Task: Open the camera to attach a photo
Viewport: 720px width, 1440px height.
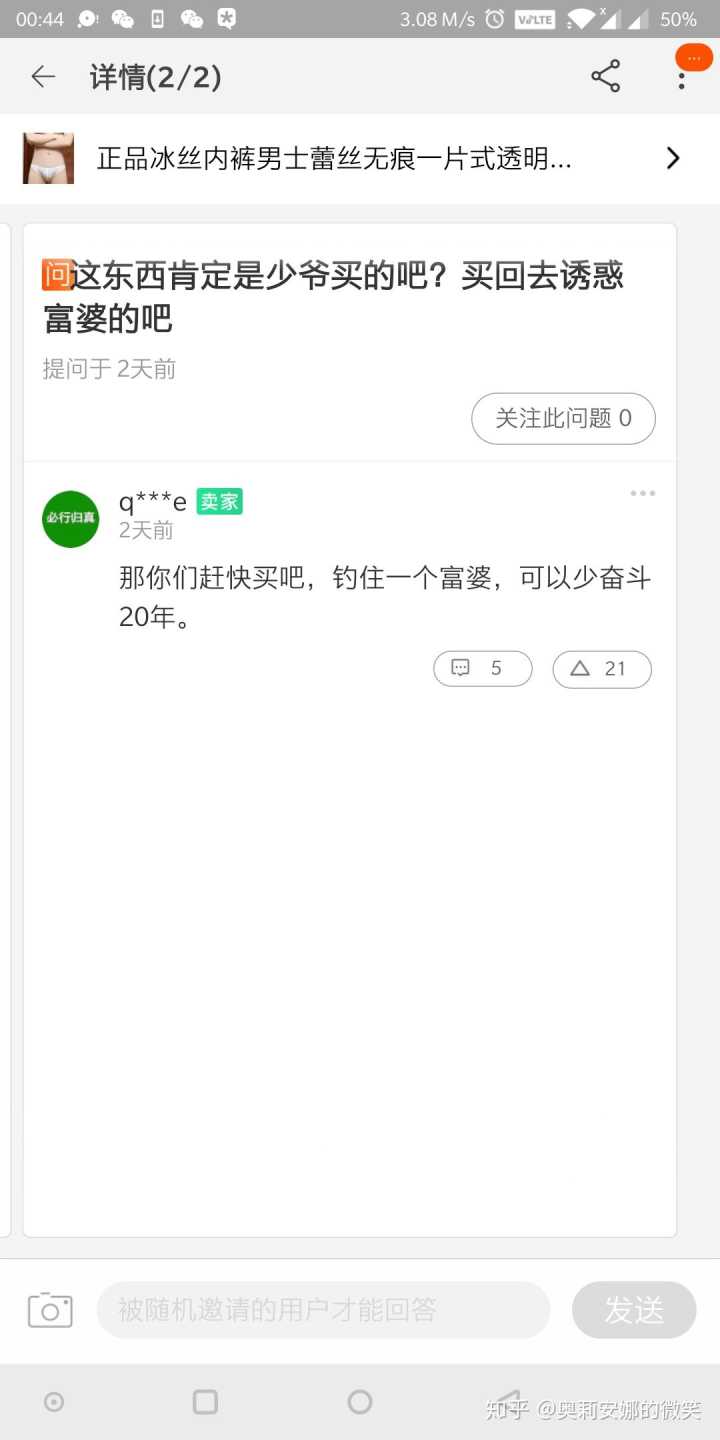Action: coord(50,1310)
